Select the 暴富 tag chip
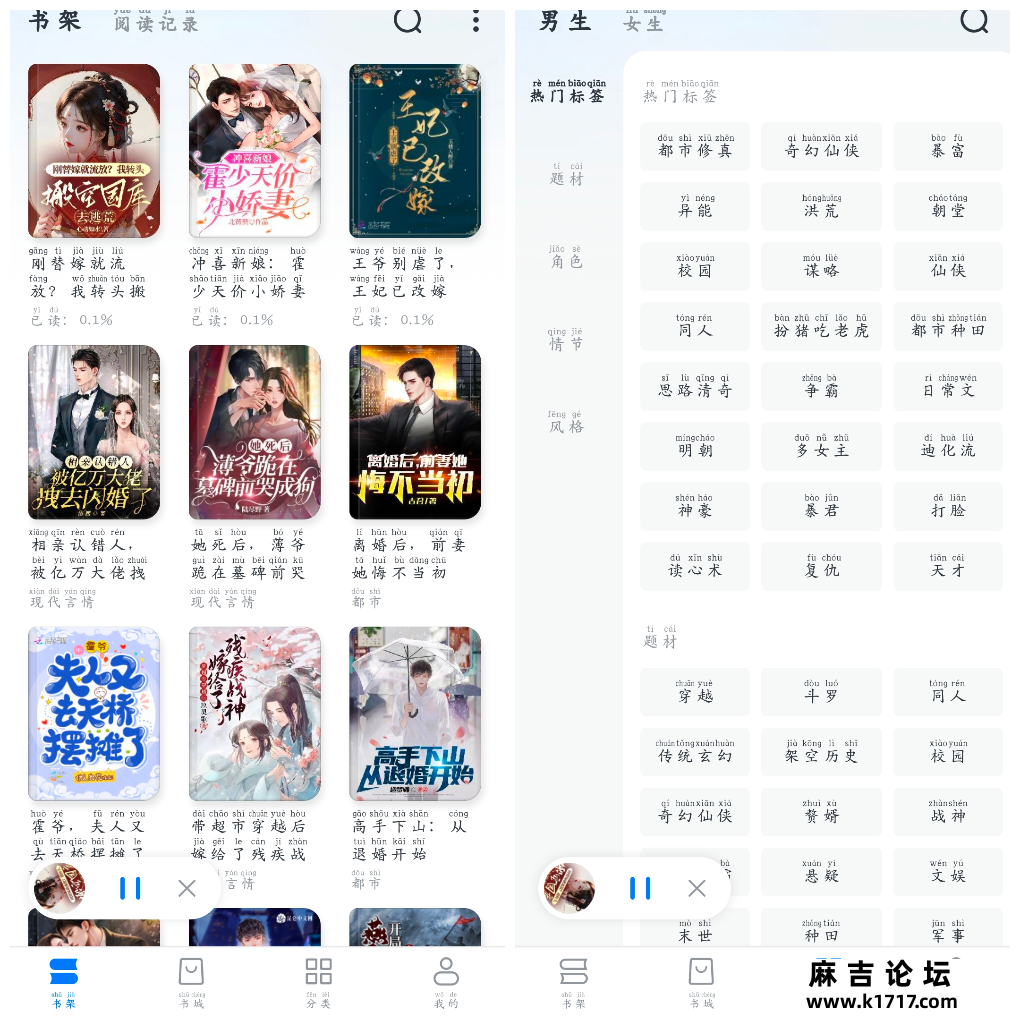 947,147
